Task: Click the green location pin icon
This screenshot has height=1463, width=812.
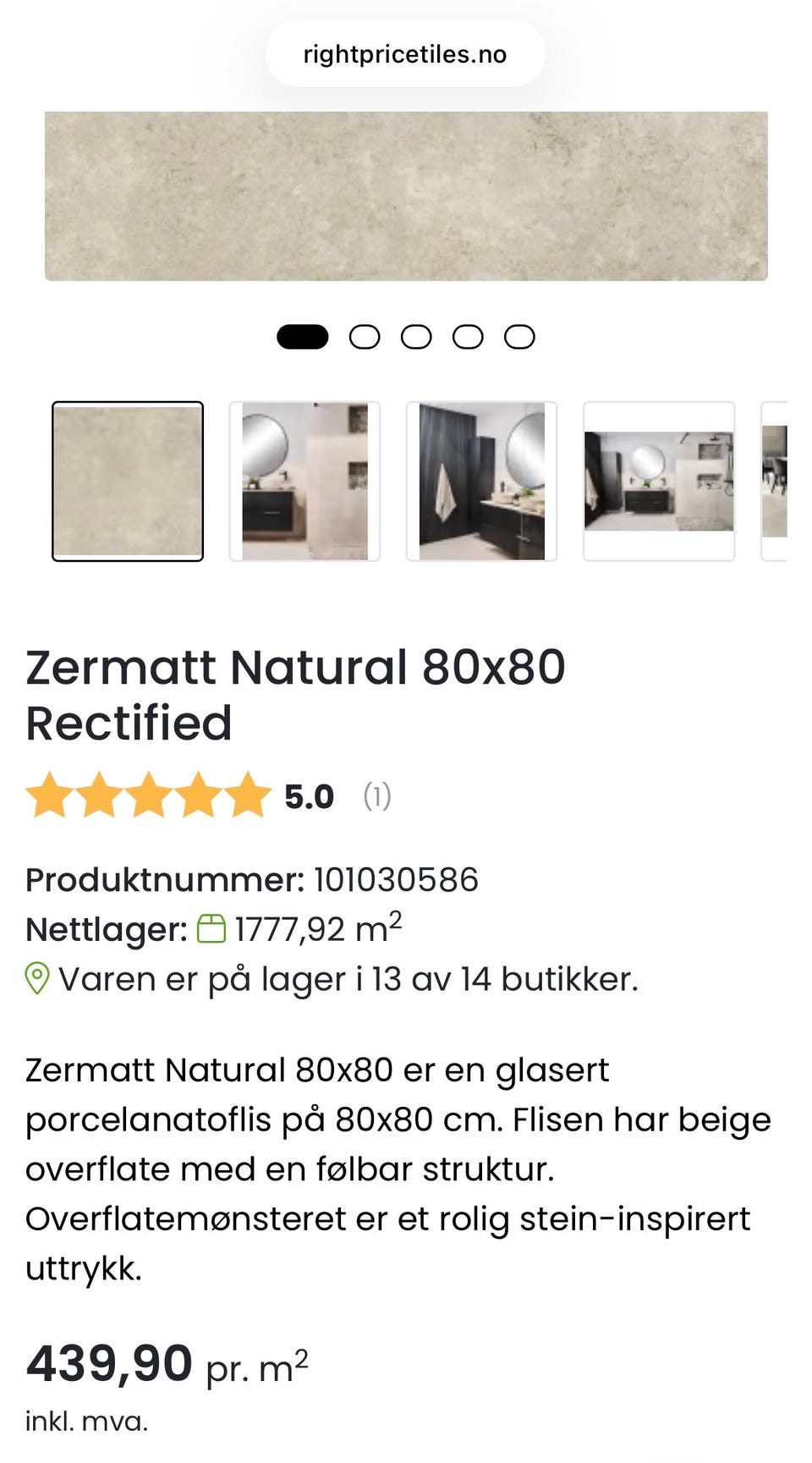Action: pos(36,978)
